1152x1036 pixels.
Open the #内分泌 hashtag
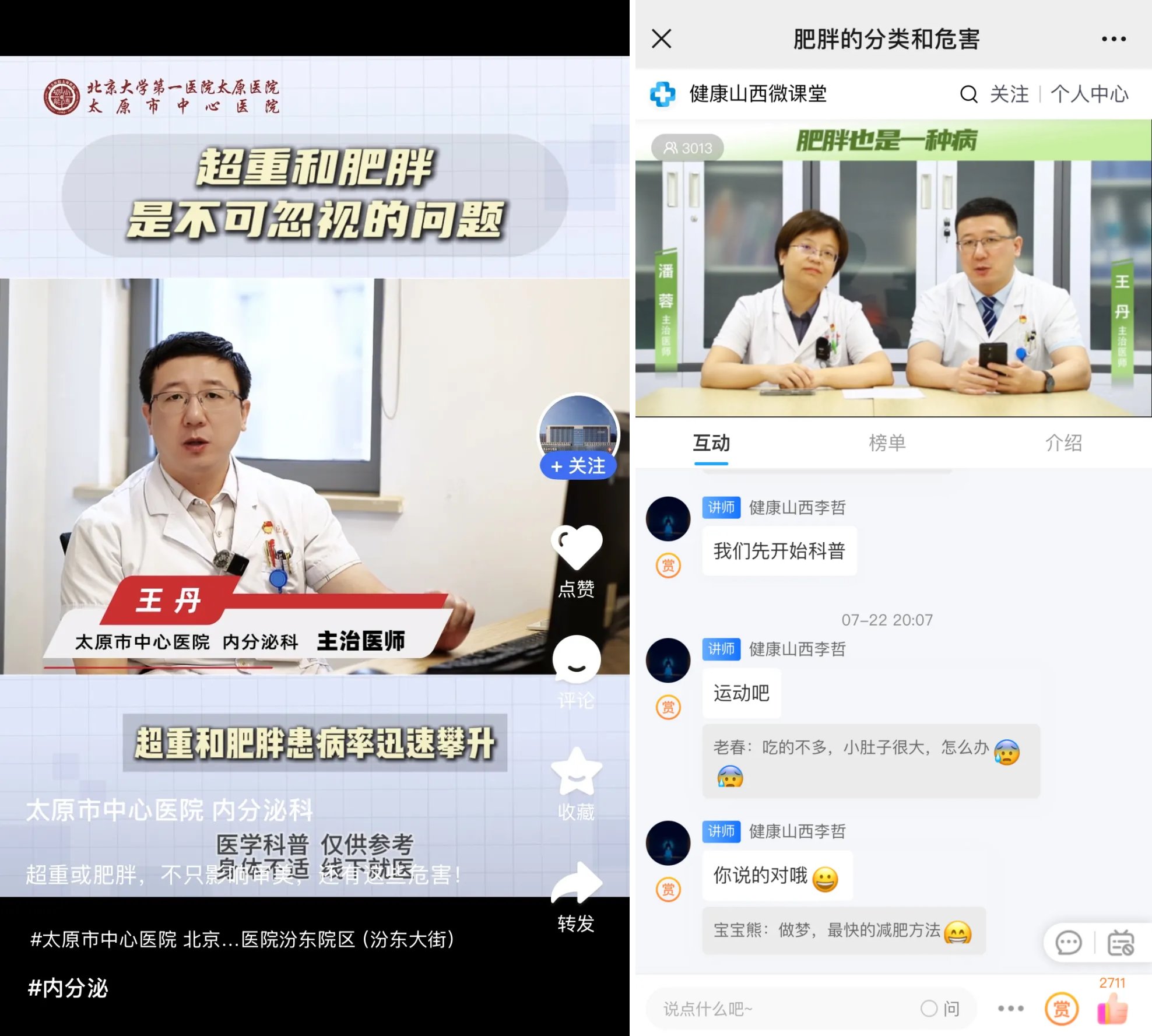68,988
